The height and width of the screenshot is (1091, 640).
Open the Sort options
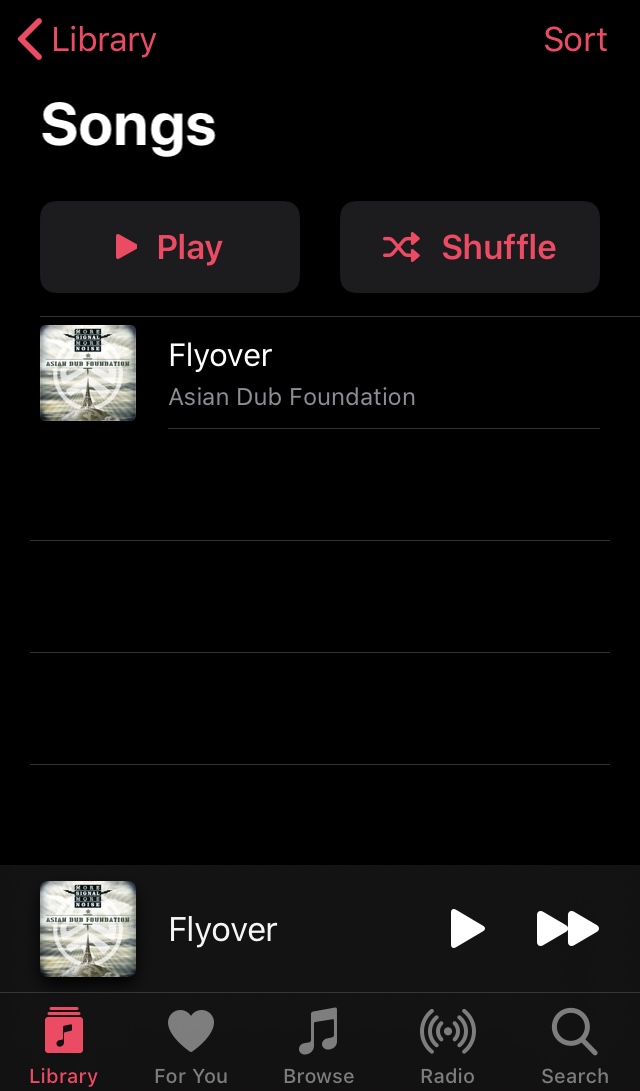(x=575, y=40)
